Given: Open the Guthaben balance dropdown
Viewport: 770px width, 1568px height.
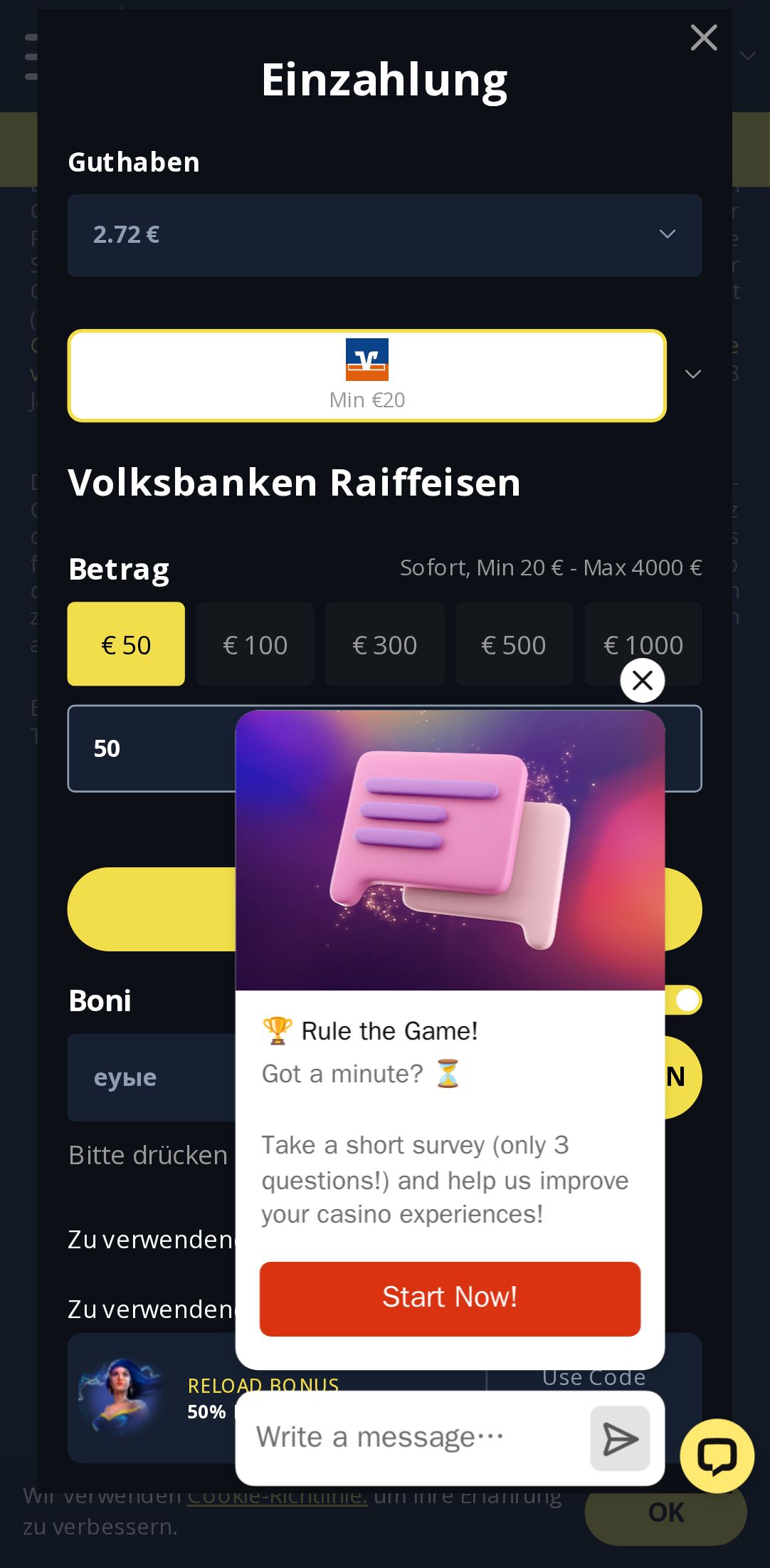Looking at the screenshot, I should tap(384, 235).
